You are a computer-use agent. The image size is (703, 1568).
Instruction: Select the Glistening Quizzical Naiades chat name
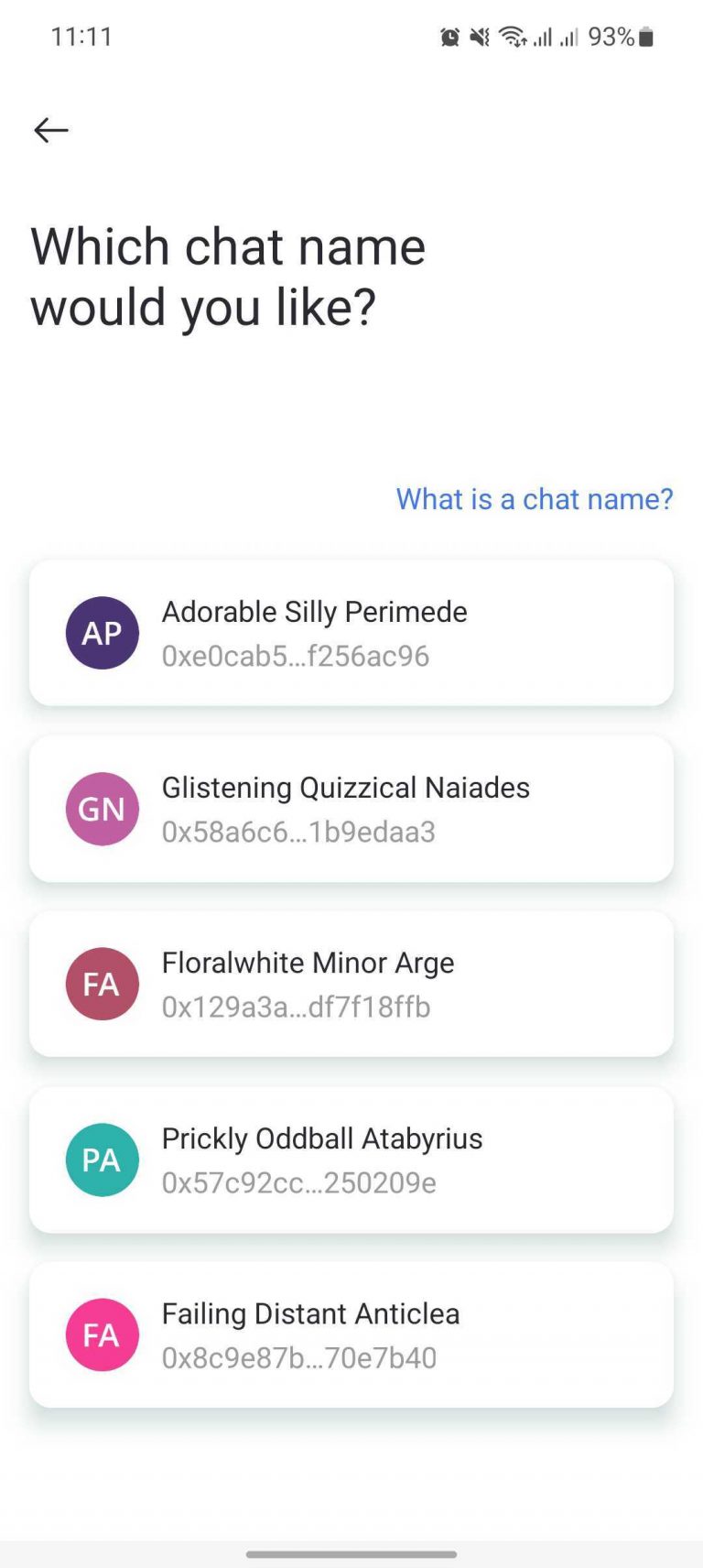pos(351,808)
